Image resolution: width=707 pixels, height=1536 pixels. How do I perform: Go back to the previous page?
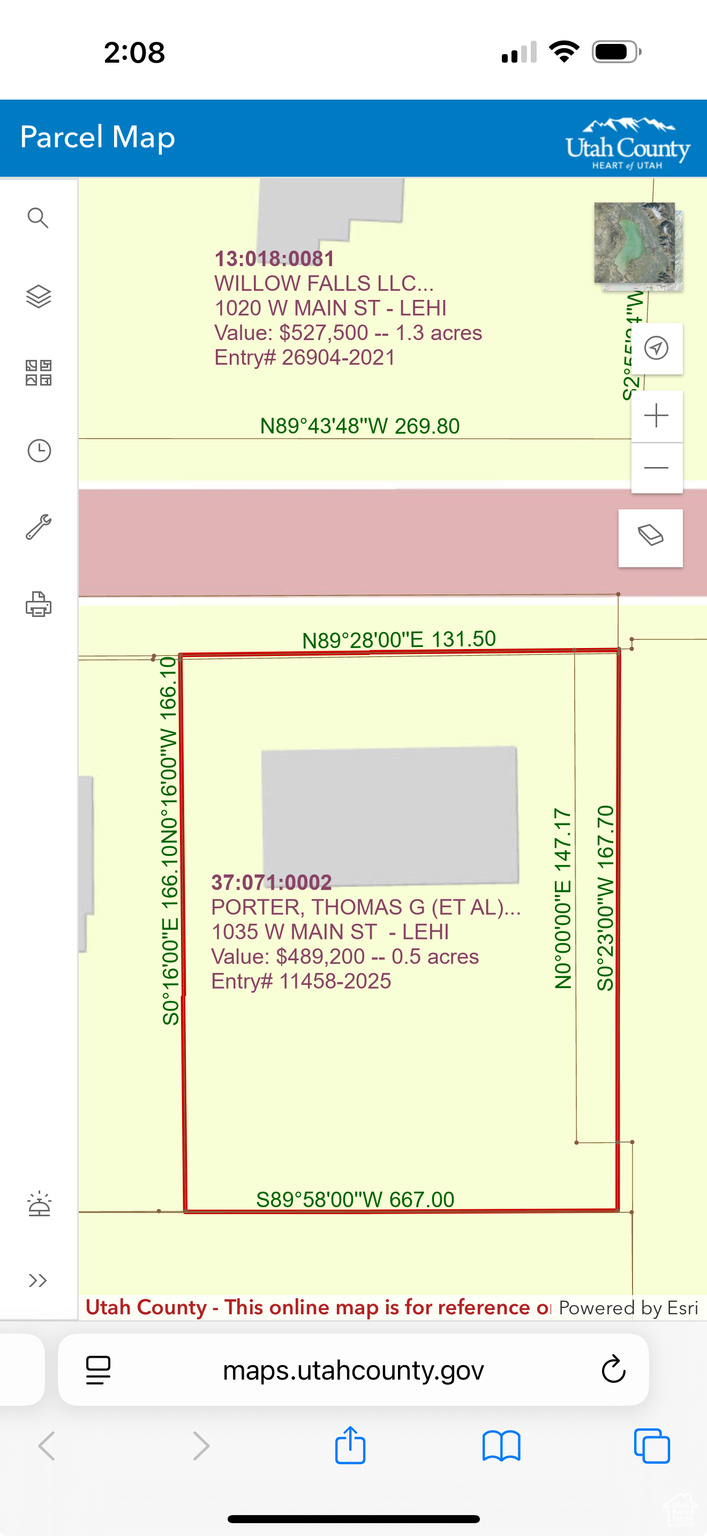pyautogui.click(x=47, y=1446)
